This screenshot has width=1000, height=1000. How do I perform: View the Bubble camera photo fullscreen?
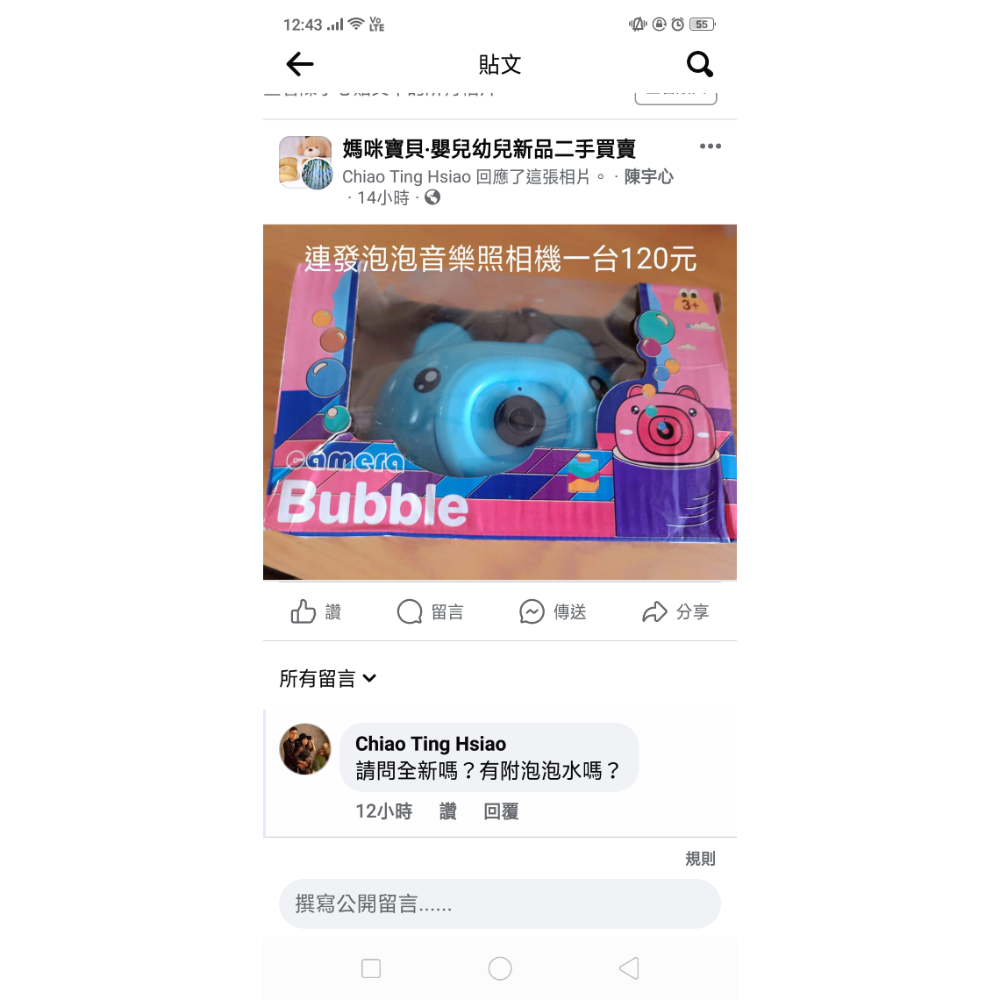pyautogui.click(x=500, y=402)
